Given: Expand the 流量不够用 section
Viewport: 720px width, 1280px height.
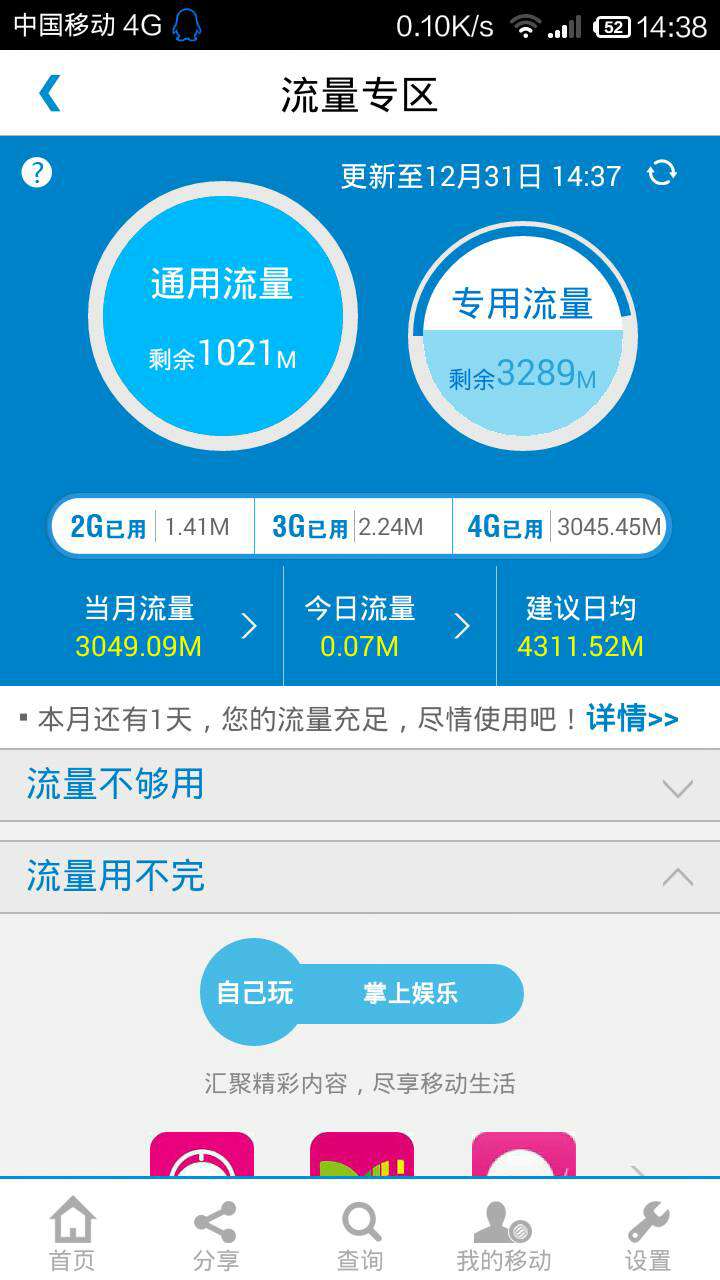Looking at the screenshot, I should pos(360,786).
